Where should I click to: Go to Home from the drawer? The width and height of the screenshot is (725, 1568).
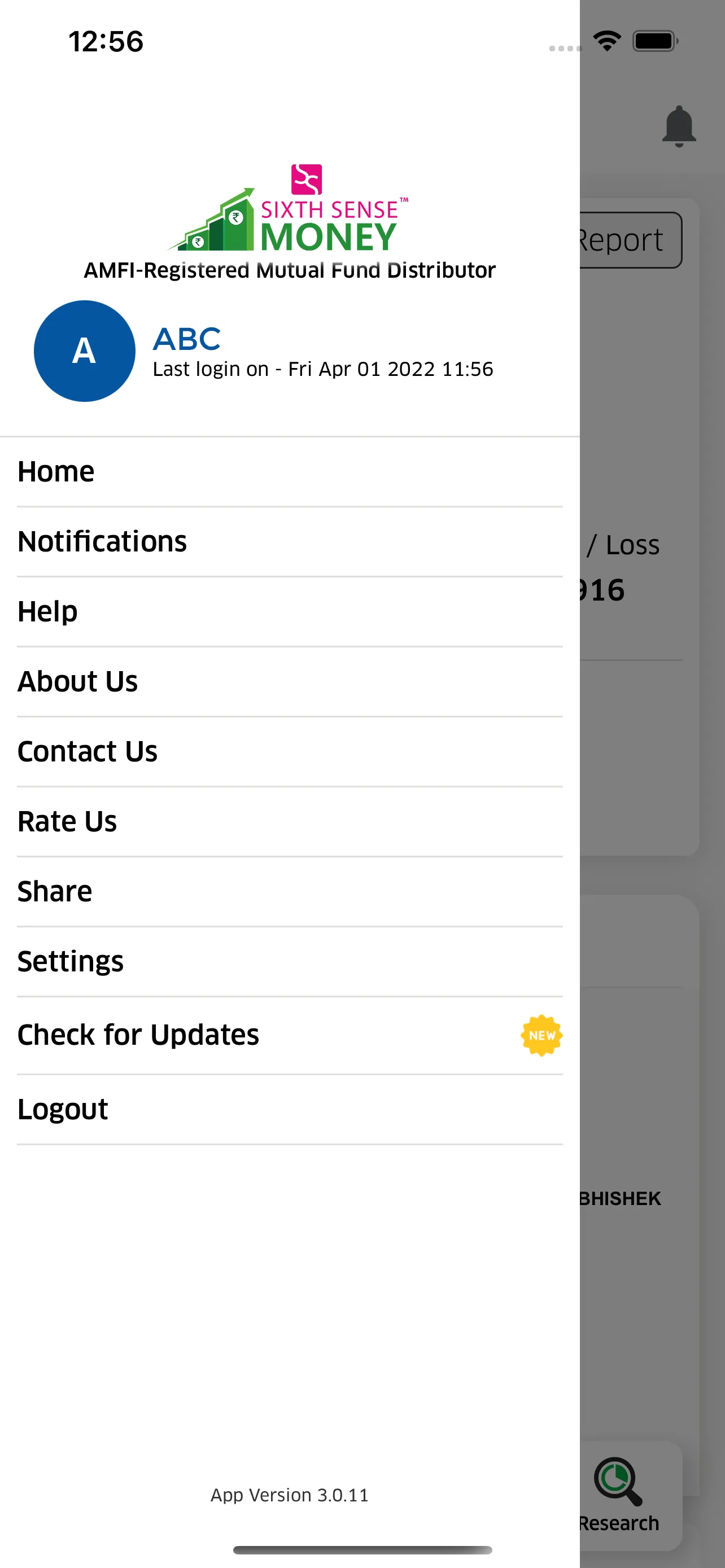point(290,472)
